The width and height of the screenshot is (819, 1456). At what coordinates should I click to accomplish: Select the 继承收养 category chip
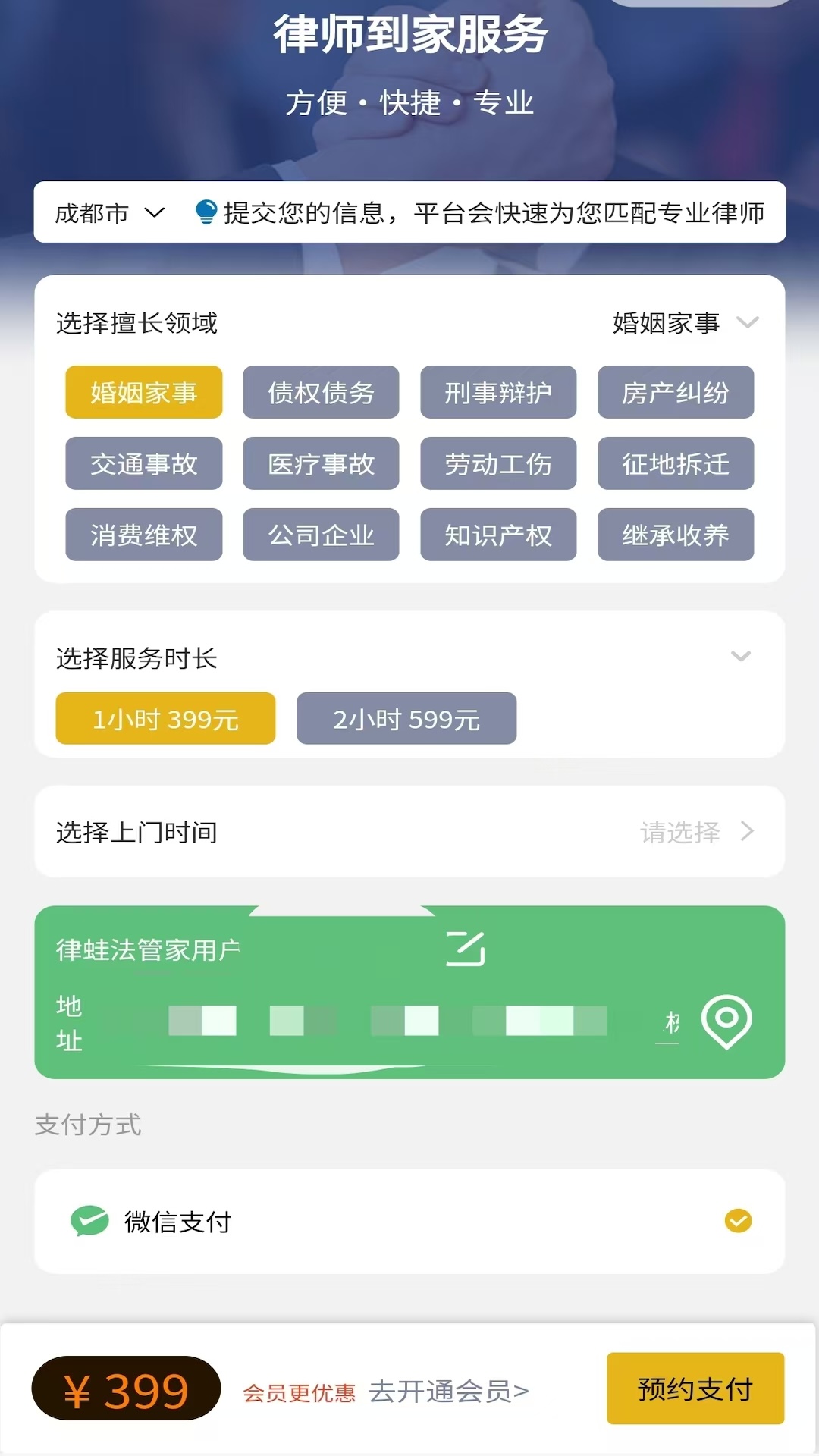[x=676, y=535]
